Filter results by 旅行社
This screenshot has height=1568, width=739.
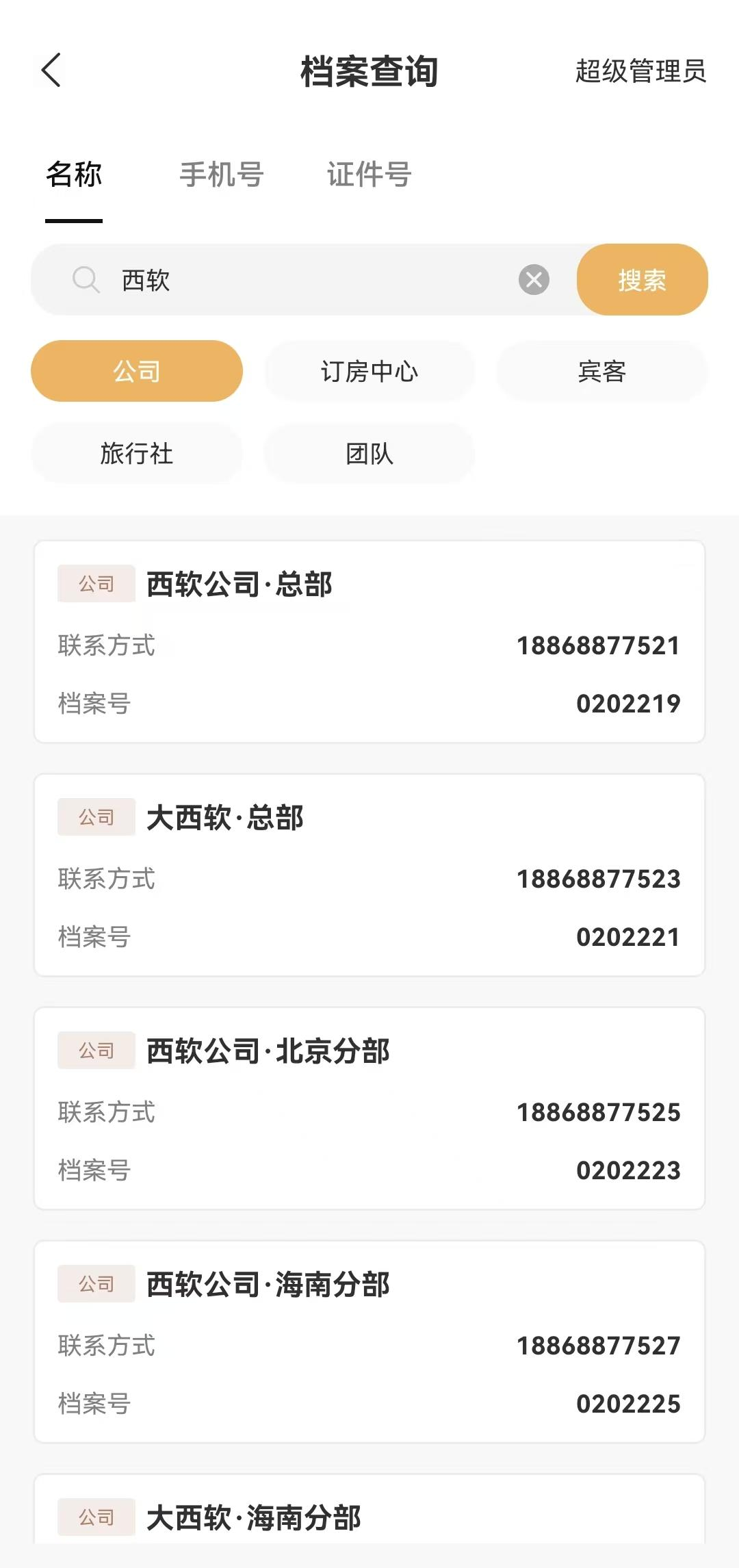(137, 453)
